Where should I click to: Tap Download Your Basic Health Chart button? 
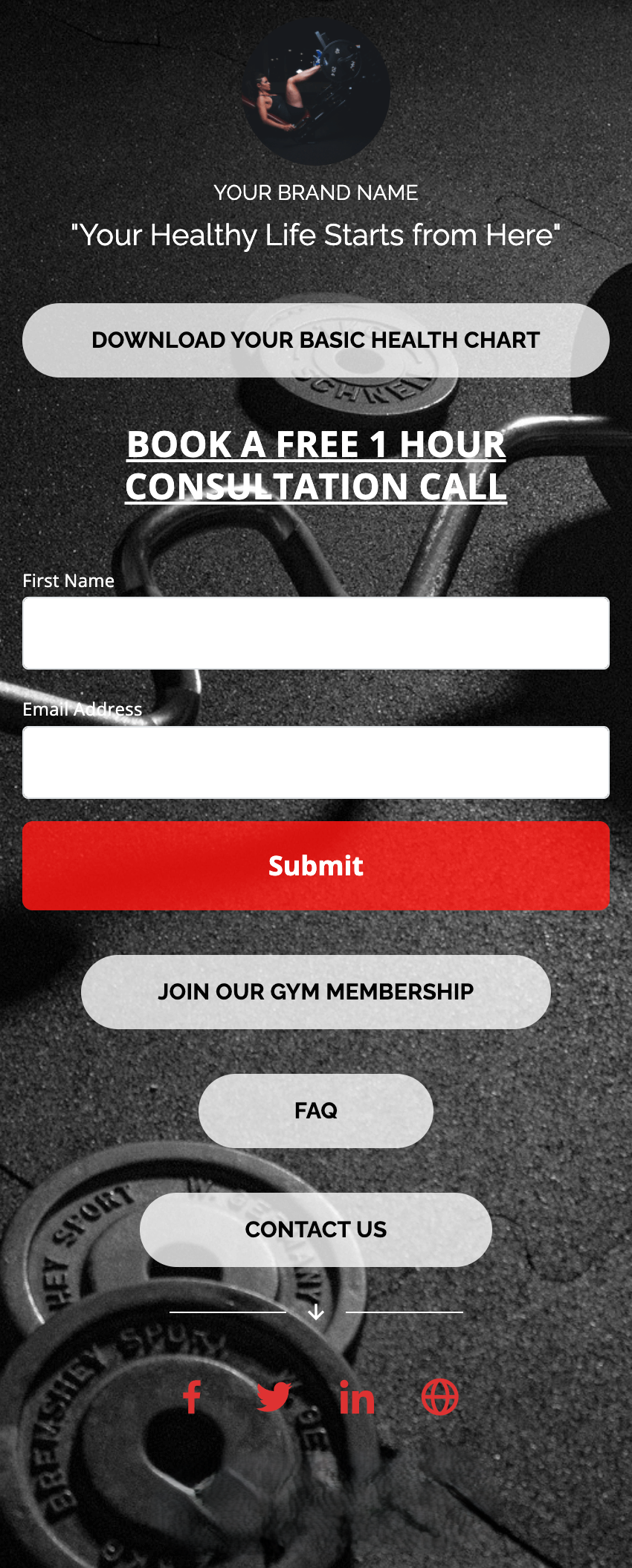pyautogui.click(x=316, y=340)
